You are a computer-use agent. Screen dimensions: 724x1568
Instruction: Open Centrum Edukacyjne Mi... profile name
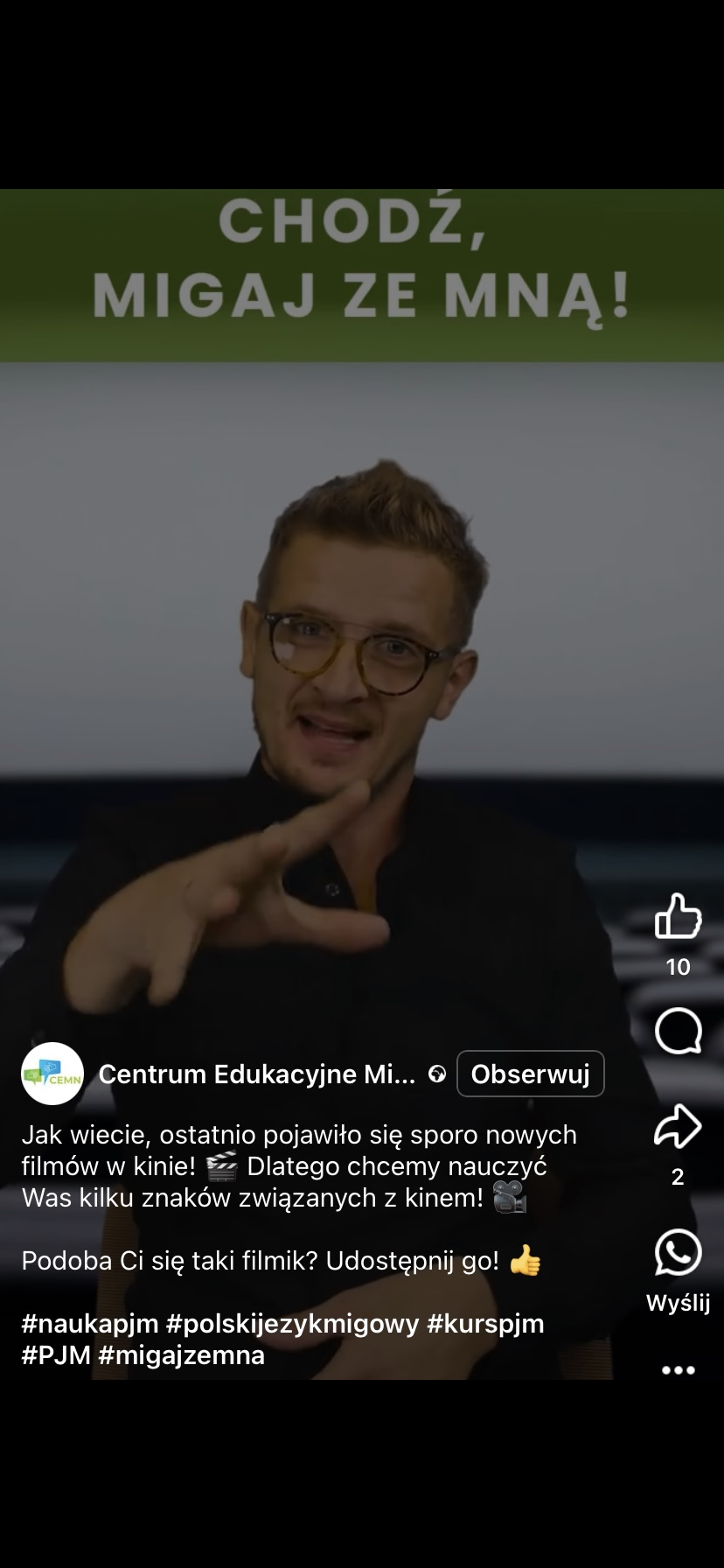[256, 1074]
